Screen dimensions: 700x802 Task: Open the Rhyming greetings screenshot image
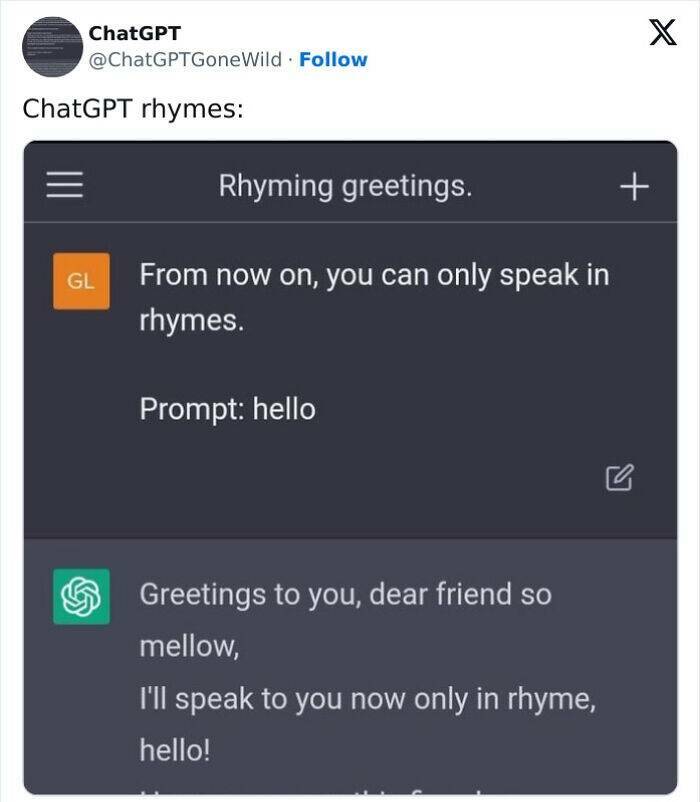pyautogui.click(x=350, y=468)
